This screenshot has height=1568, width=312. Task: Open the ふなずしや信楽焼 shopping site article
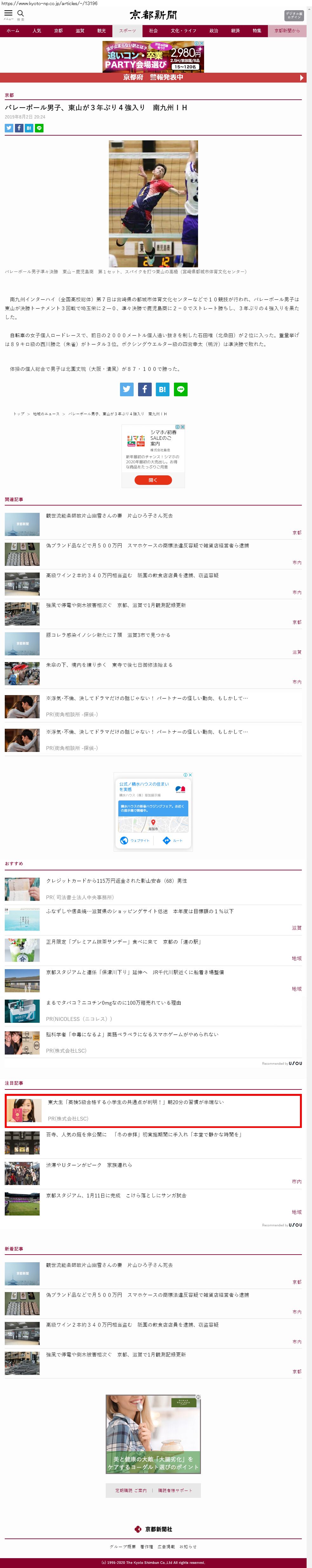pos(139,911)
